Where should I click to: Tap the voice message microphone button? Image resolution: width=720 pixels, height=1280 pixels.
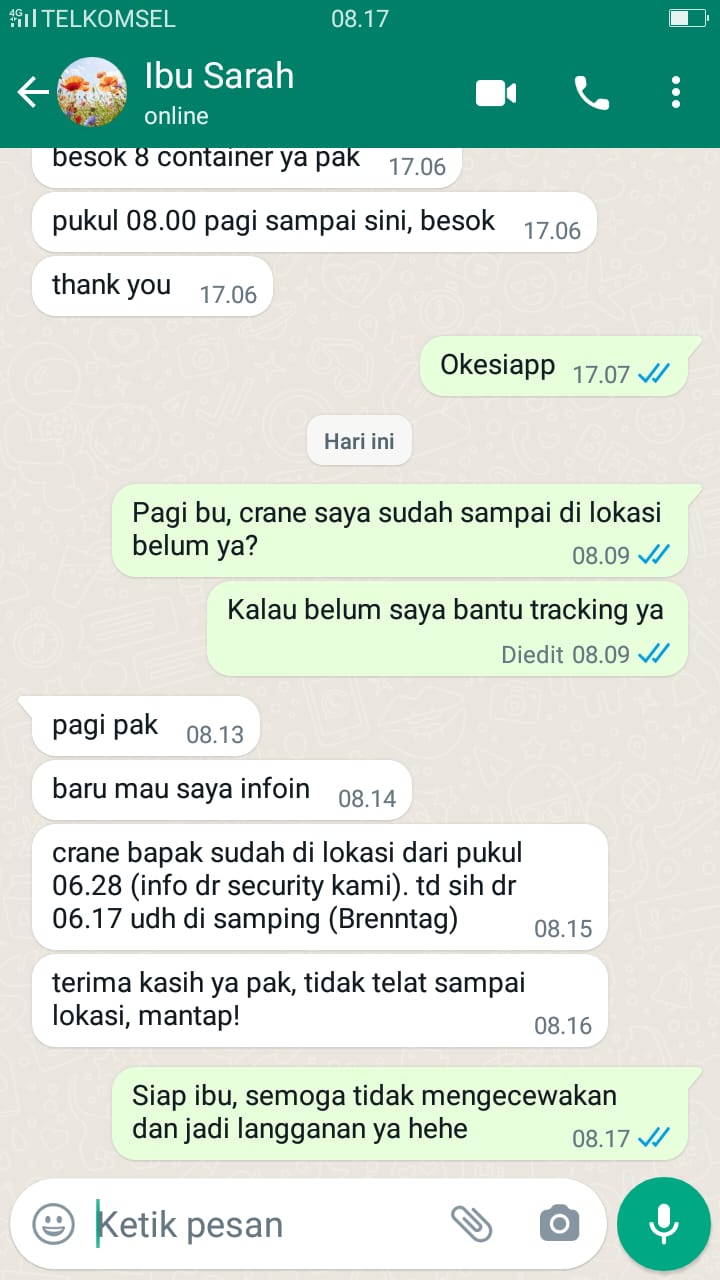coord(663,1223)
